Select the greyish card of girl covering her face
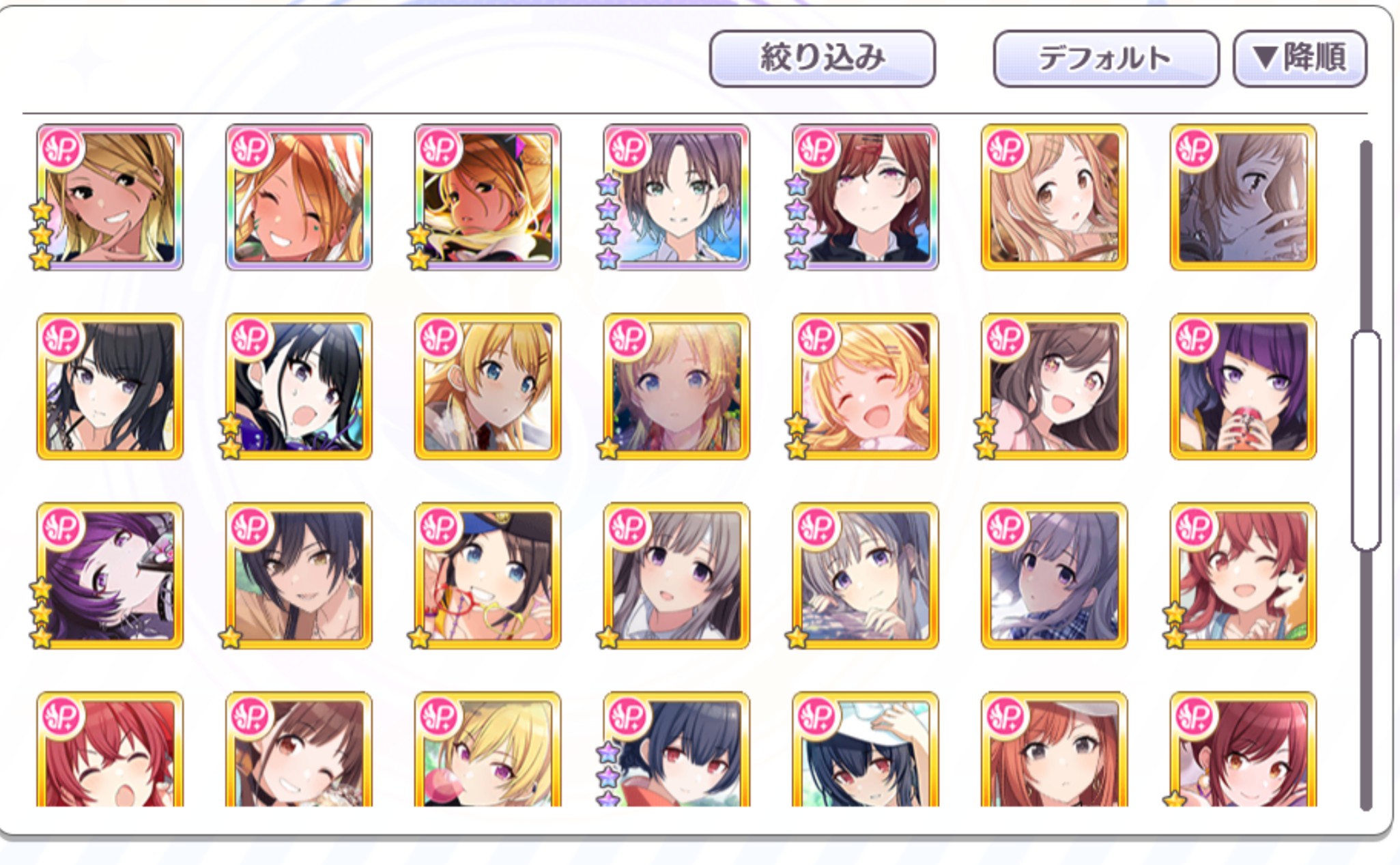Viewport: 1400px width, 865px height. 1243,197
